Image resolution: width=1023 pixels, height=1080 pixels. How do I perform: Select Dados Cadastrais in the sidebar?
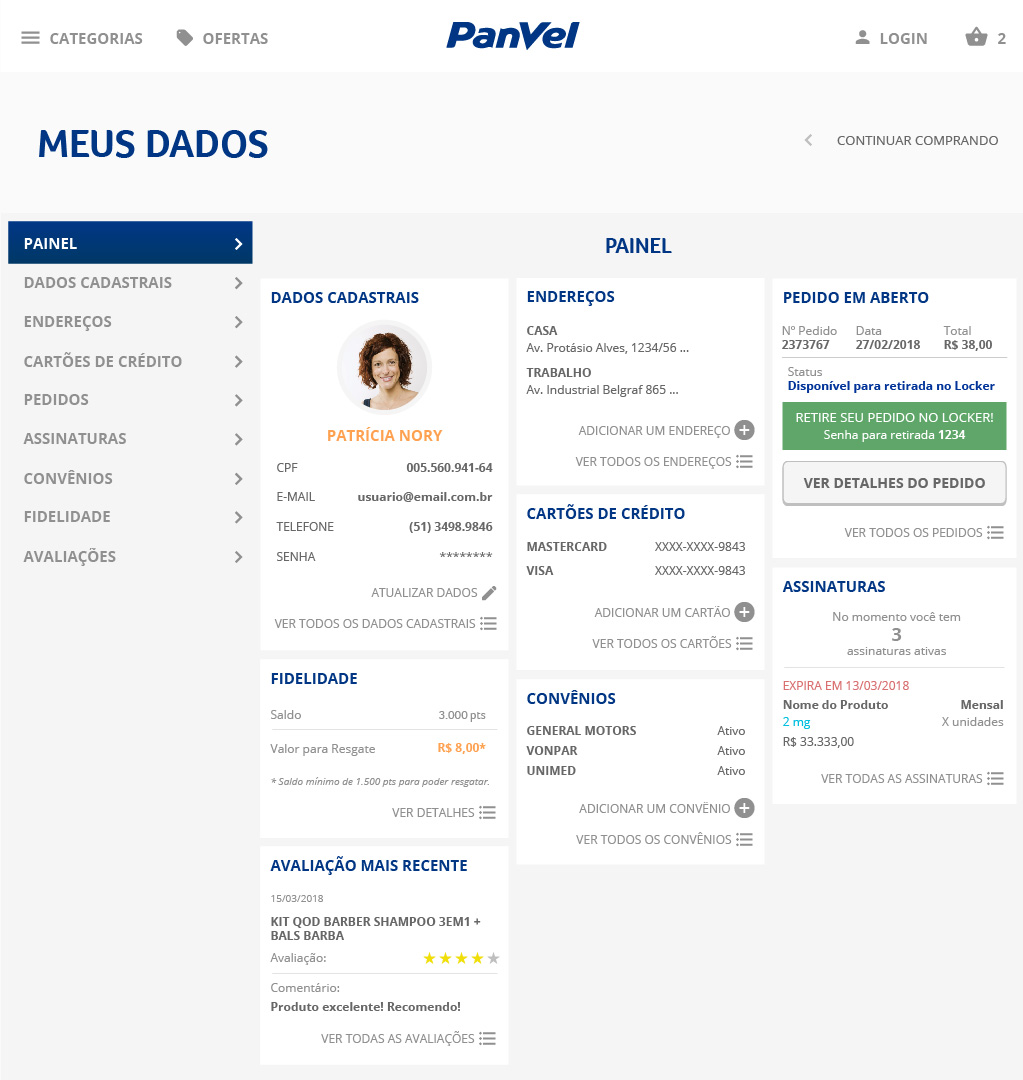(130, 283)
